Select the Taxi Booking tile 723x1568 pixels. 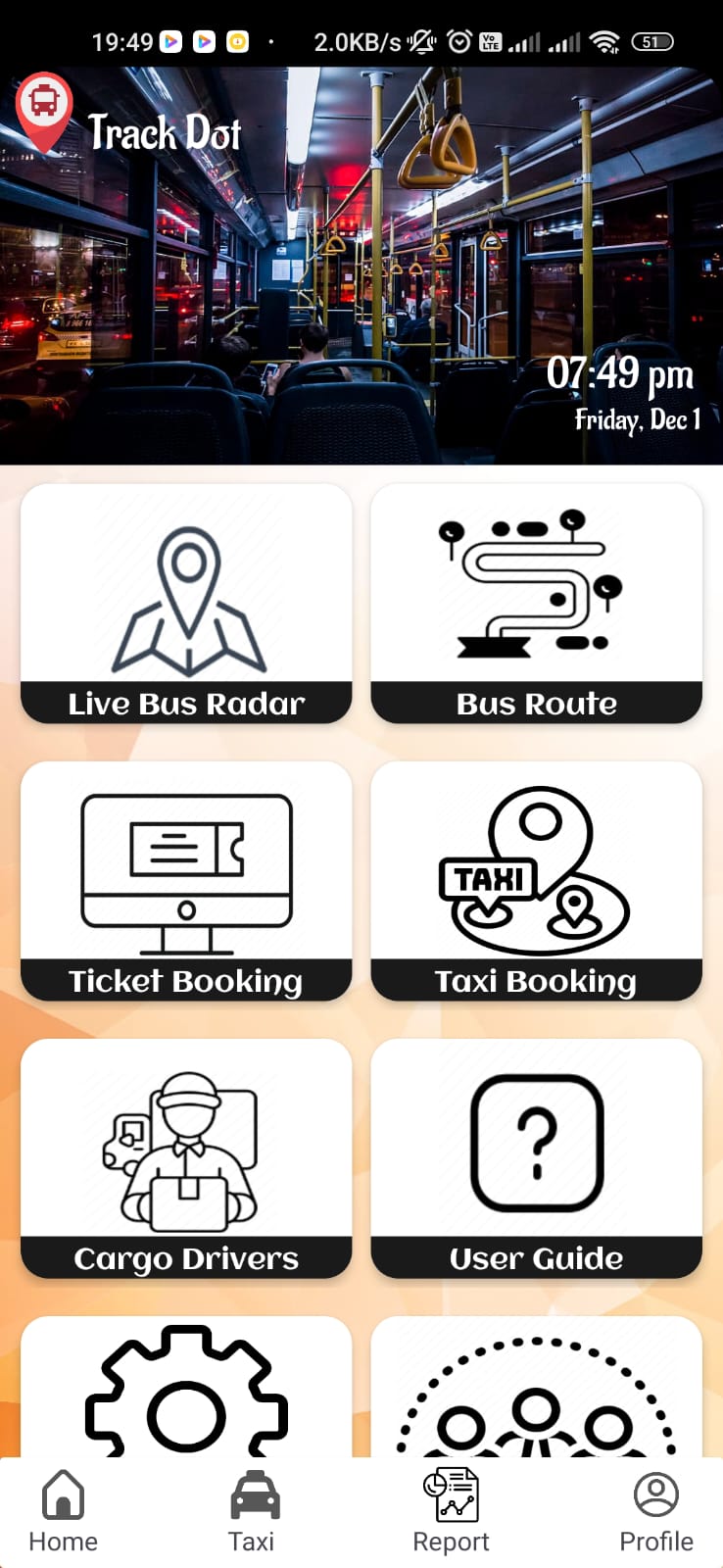point(536,880)
